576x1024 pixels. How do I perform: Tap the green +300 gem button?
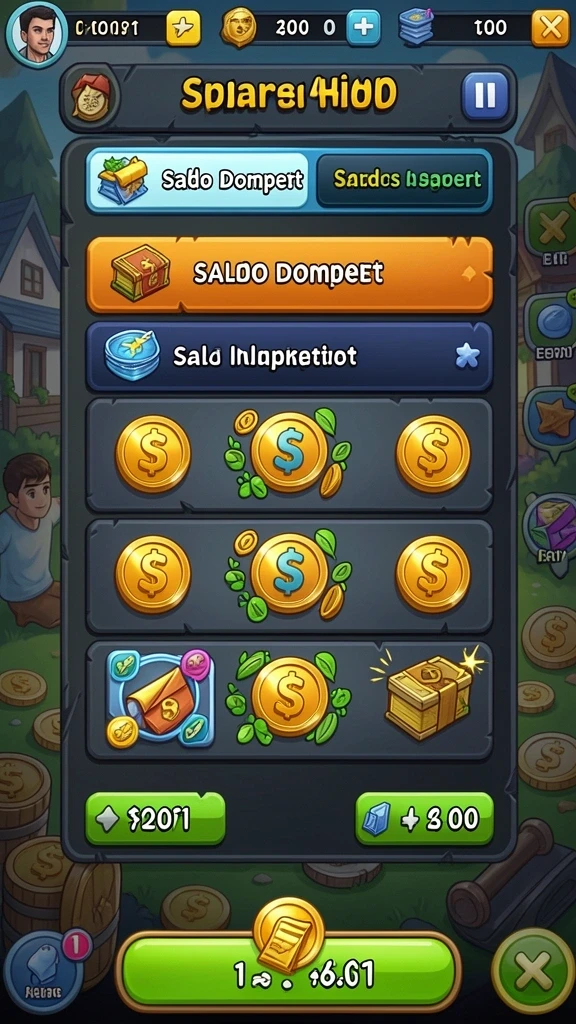(424, 819)
